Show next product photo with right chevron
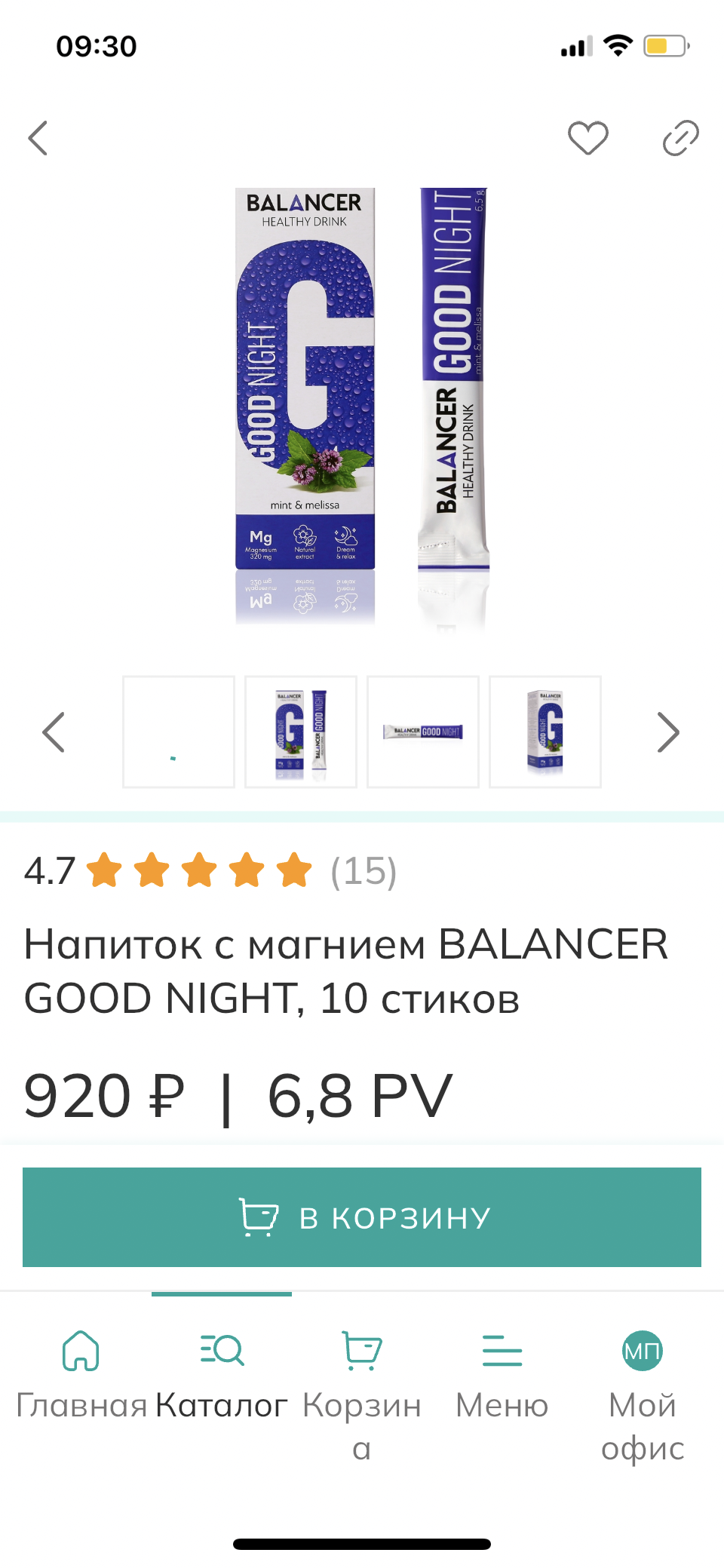 [x=667, y=732]
